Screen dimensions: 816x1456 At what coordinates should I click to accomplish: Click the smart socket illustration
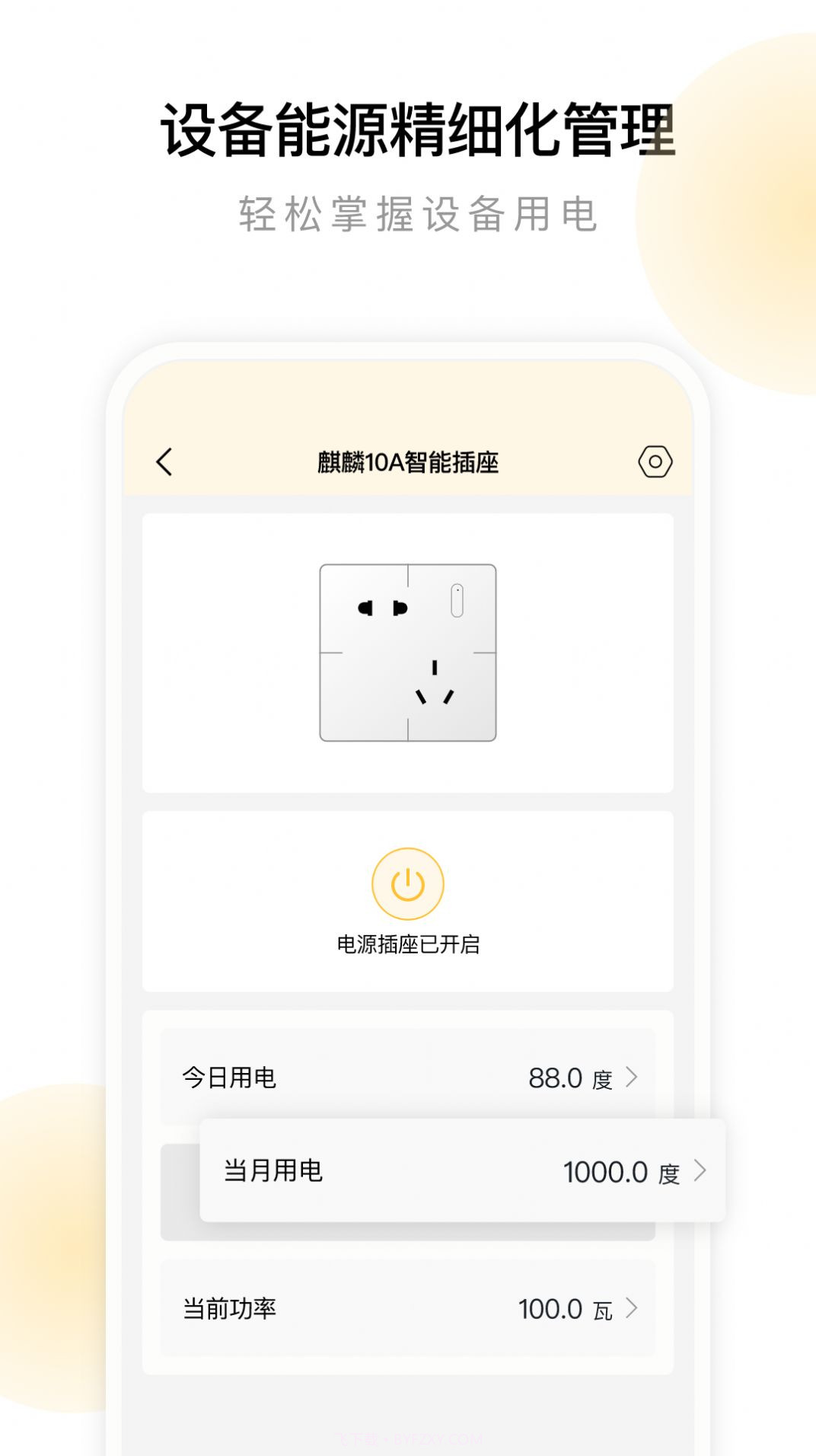408,653
